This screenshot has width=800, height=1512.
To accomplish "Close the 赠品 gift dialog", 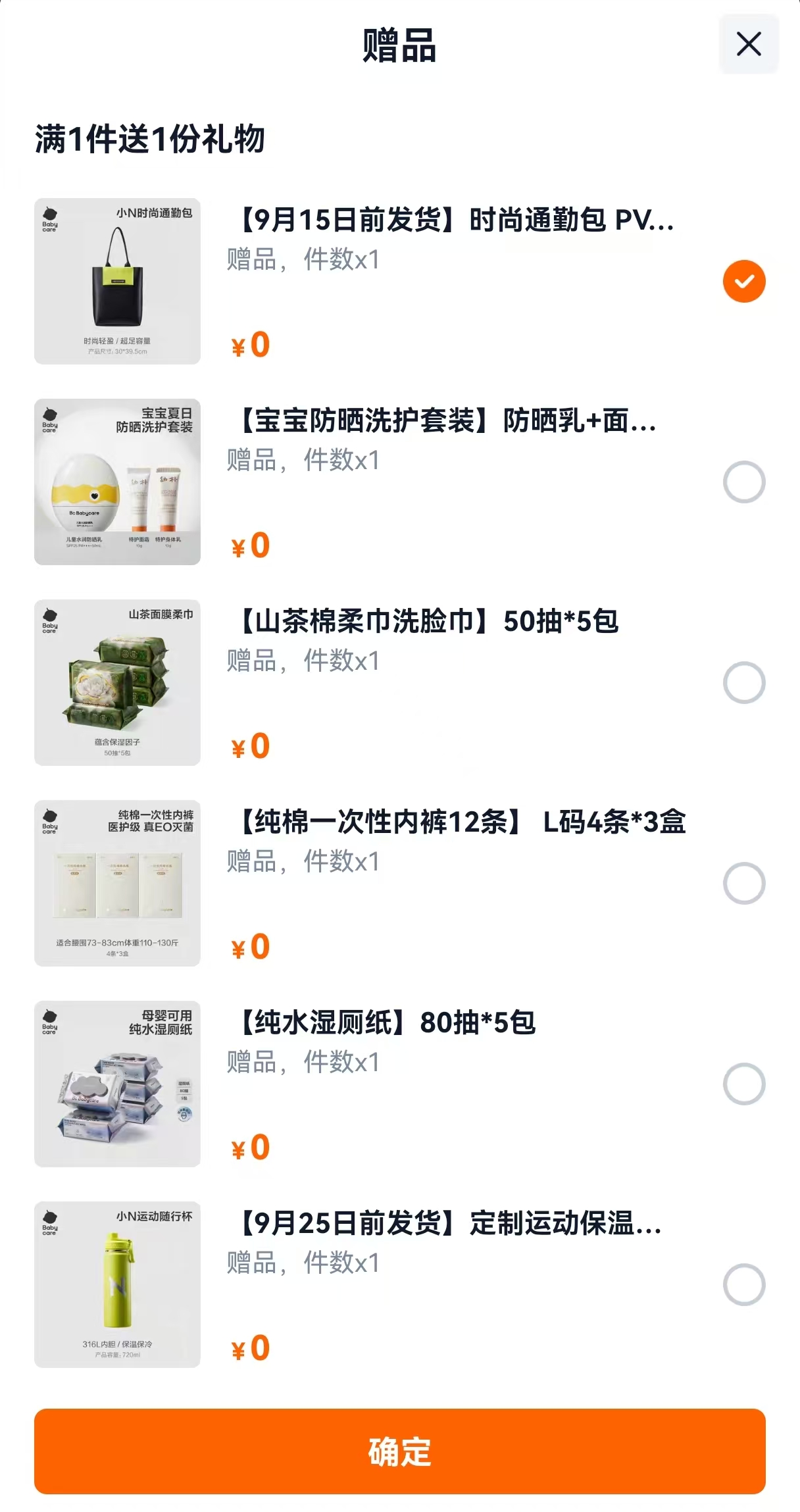I will pos(749,44).
